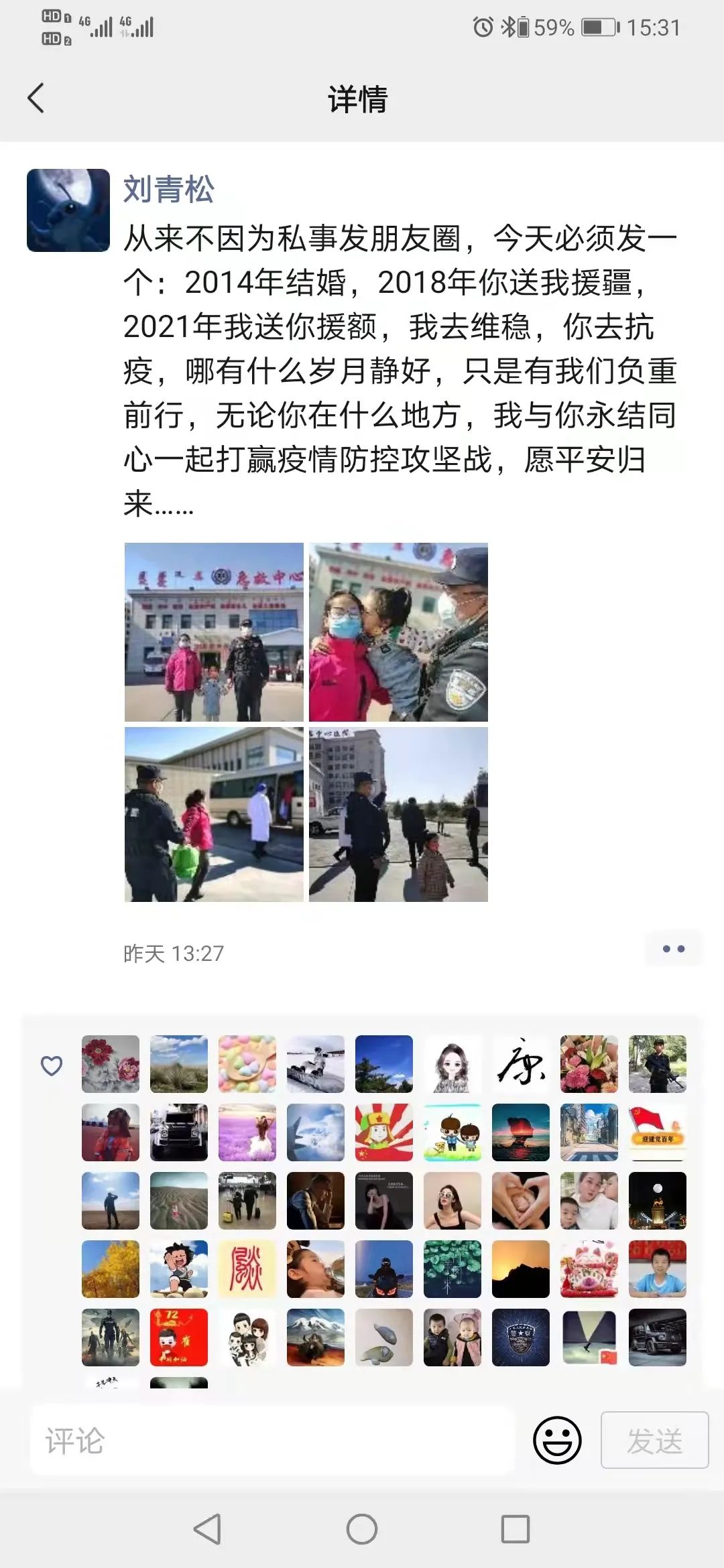Open the liker with the armed soldier avatar

pos(658,1064)
